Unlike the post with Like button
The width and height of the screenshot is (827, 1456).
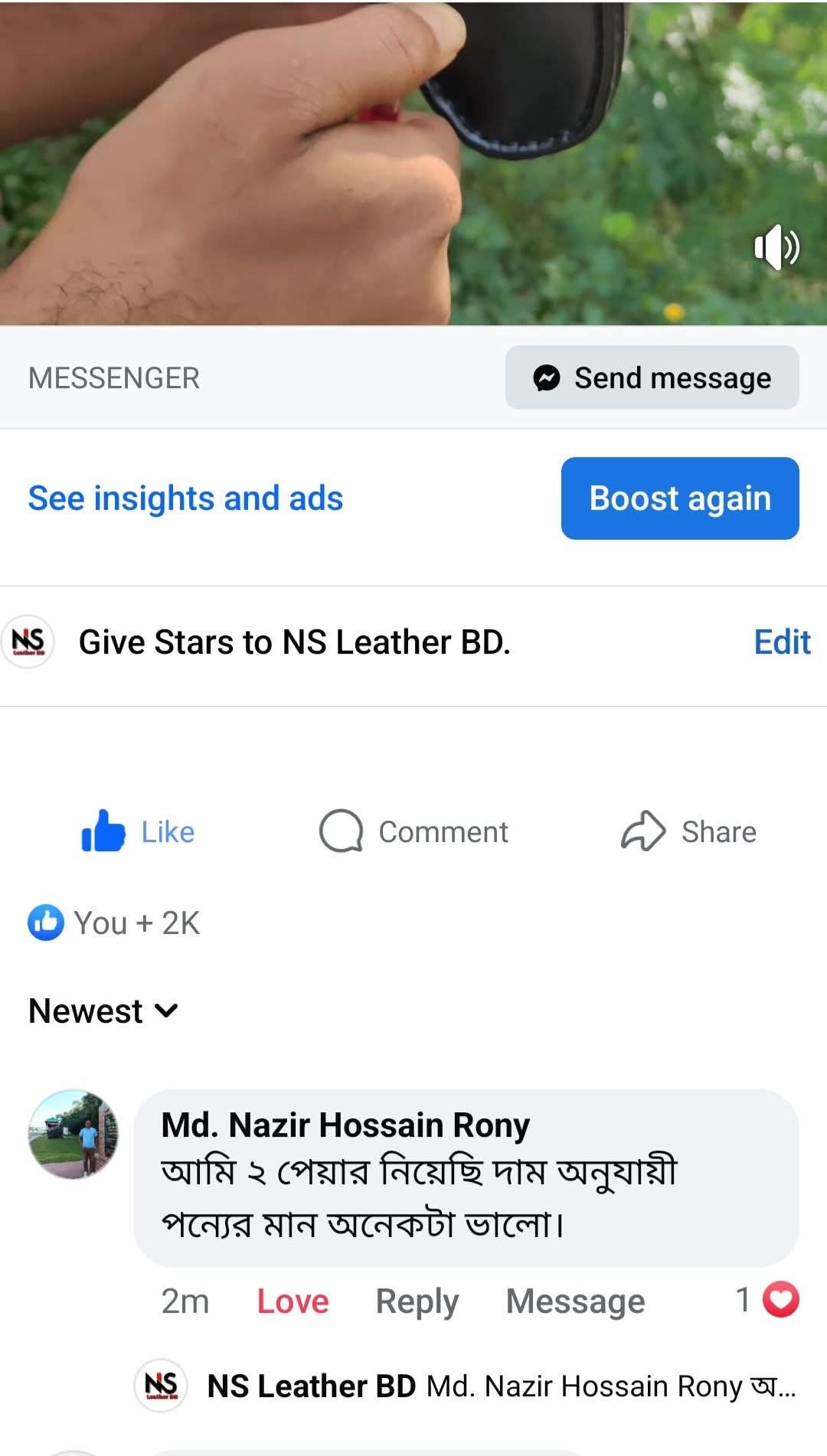pos(139,831)
